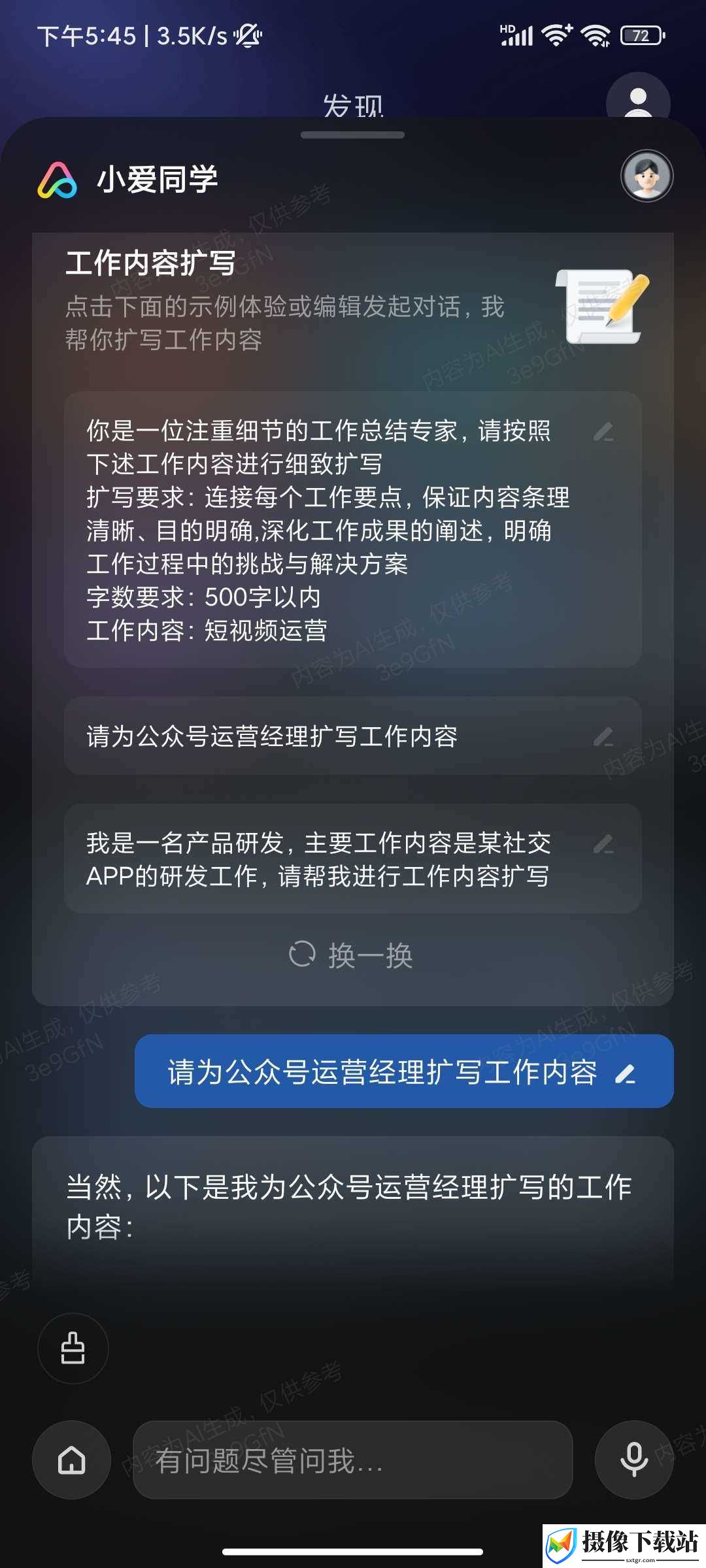Viewport: 706px width, 1568px height.
Task: Start voice input with the microphone
Action: [633, 1460]
